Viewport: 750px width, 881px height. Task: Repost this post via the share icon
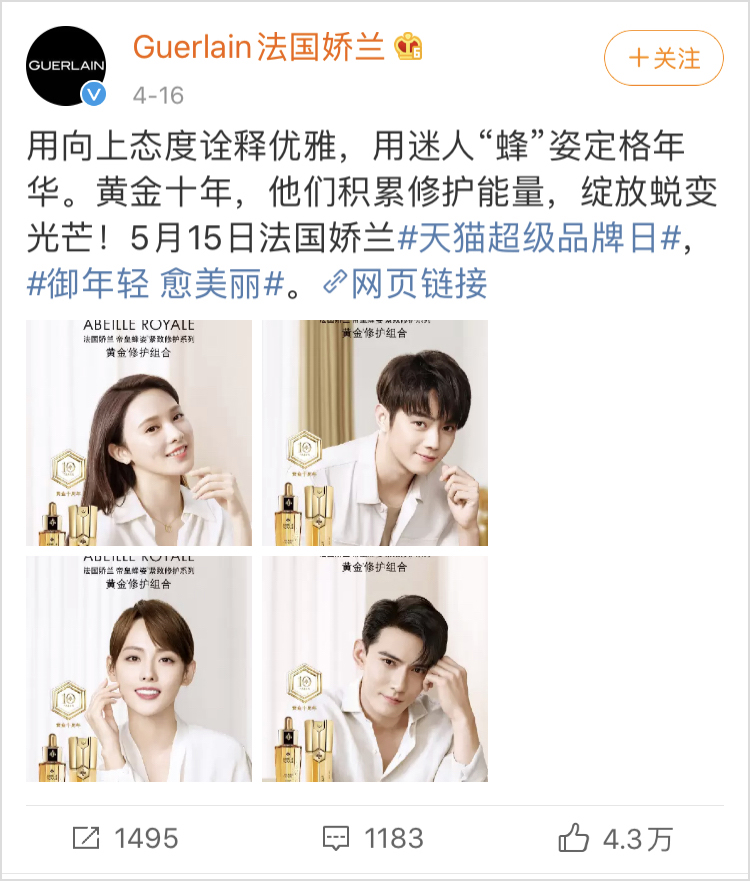point(127,838)
